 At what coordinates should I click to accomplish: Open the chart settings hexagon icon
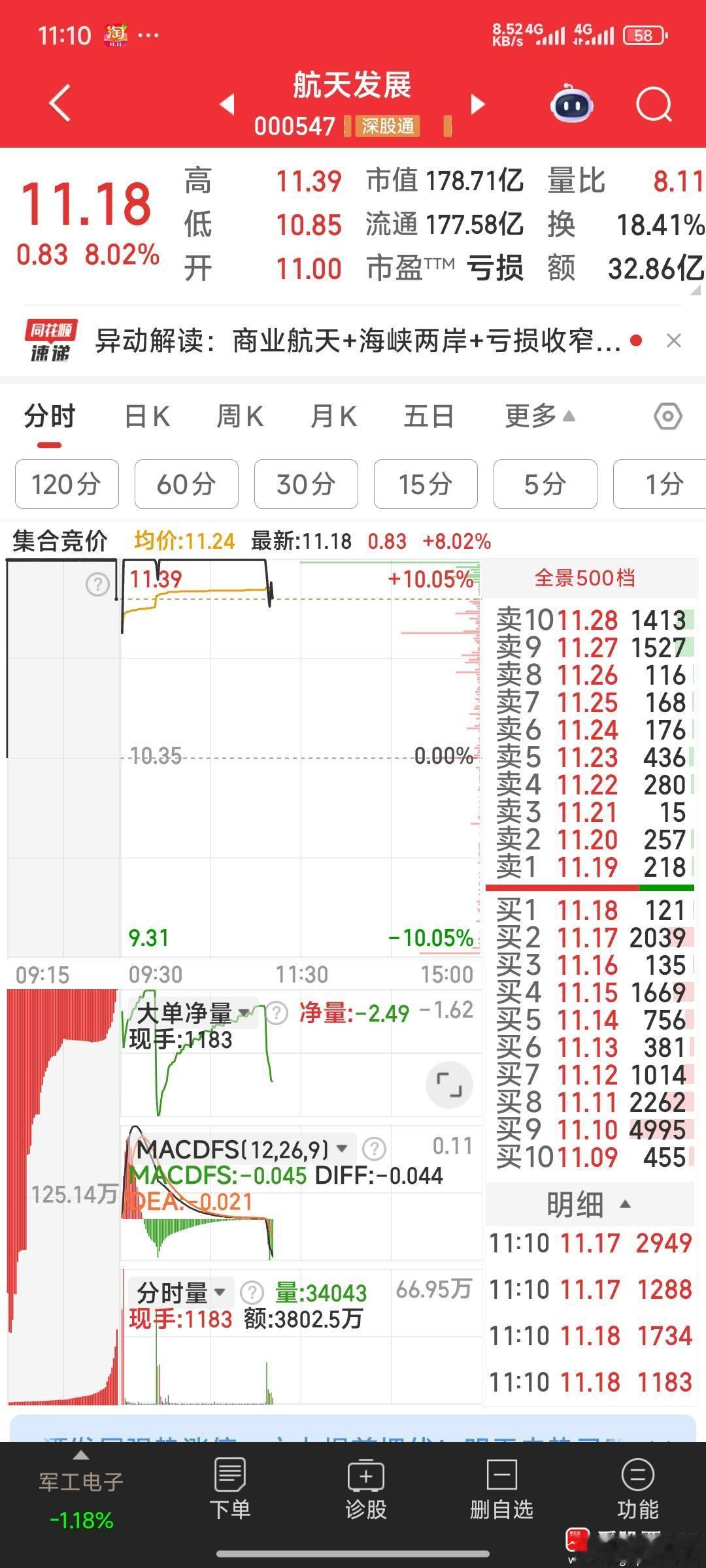(x=668, y=416)
